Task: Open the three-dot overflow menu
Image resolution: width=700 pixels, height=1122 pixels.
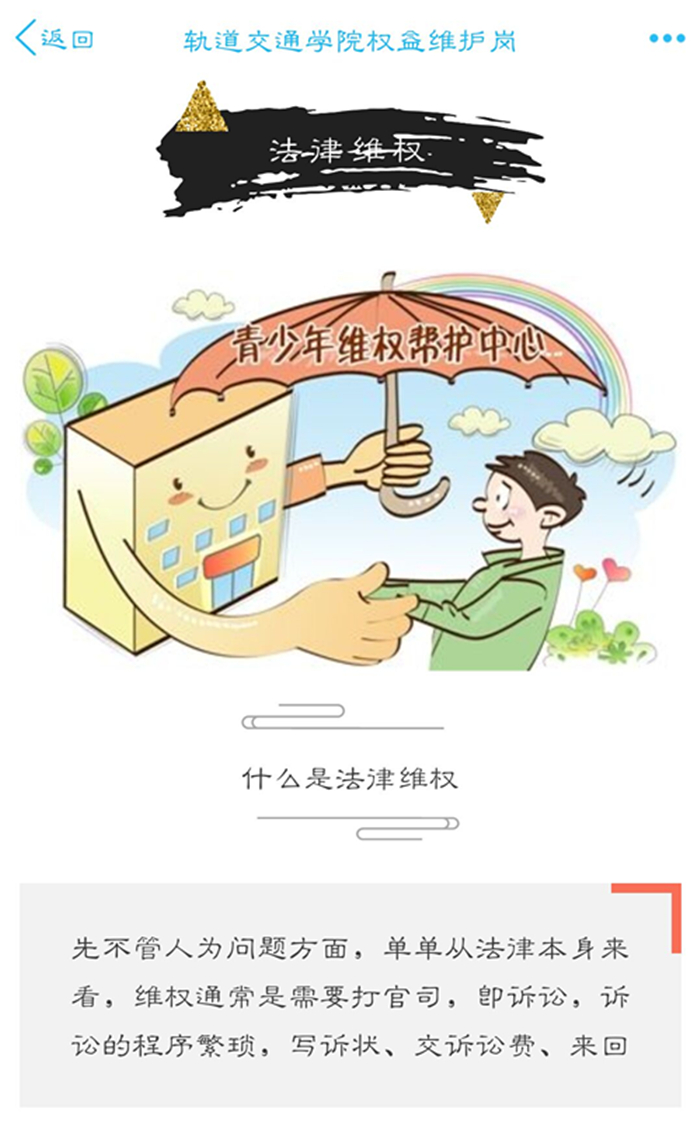Action: click(x=666, y=39)
